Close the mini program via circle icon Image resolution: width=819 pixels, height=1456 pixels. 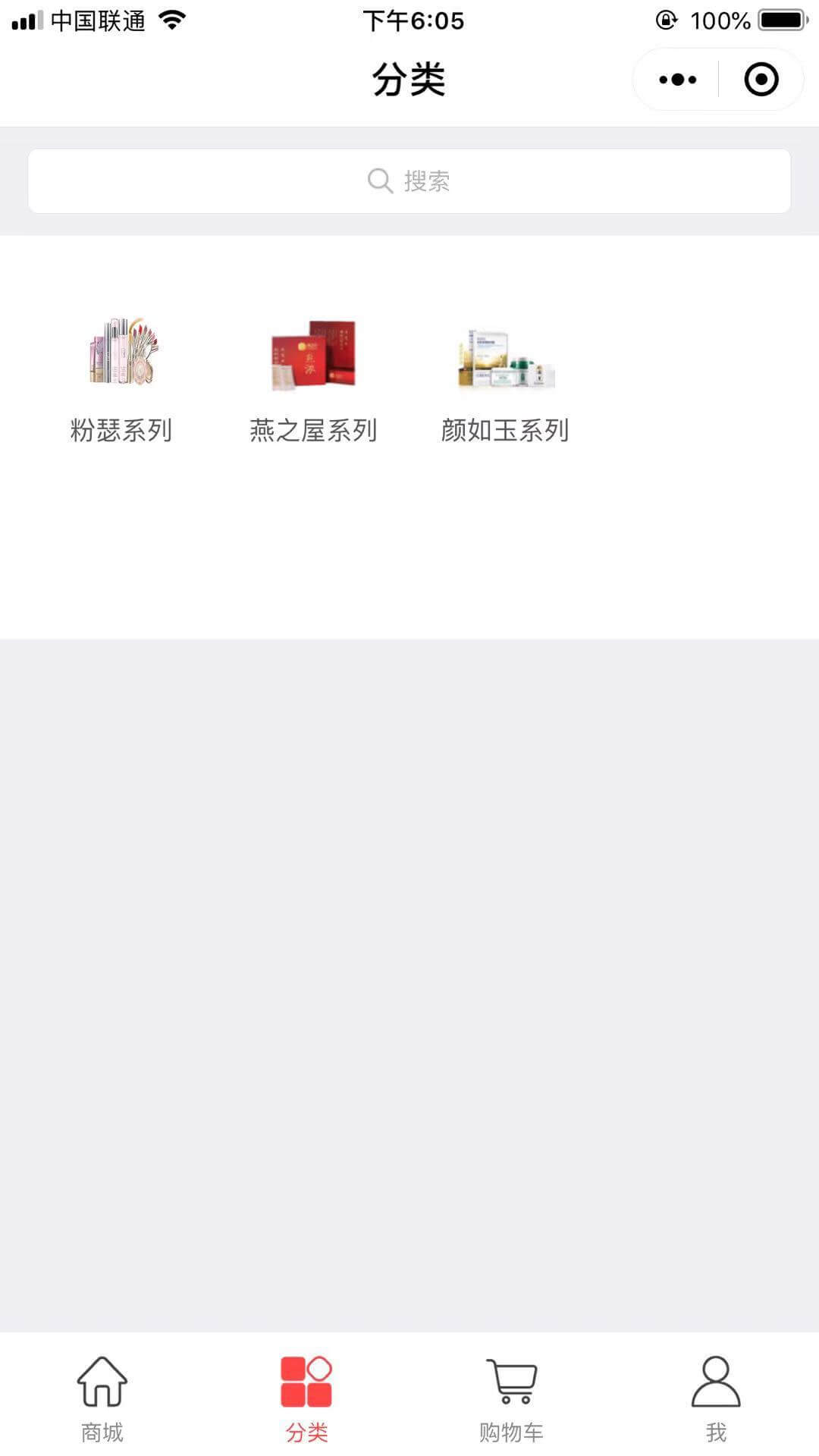click(761, 80)
